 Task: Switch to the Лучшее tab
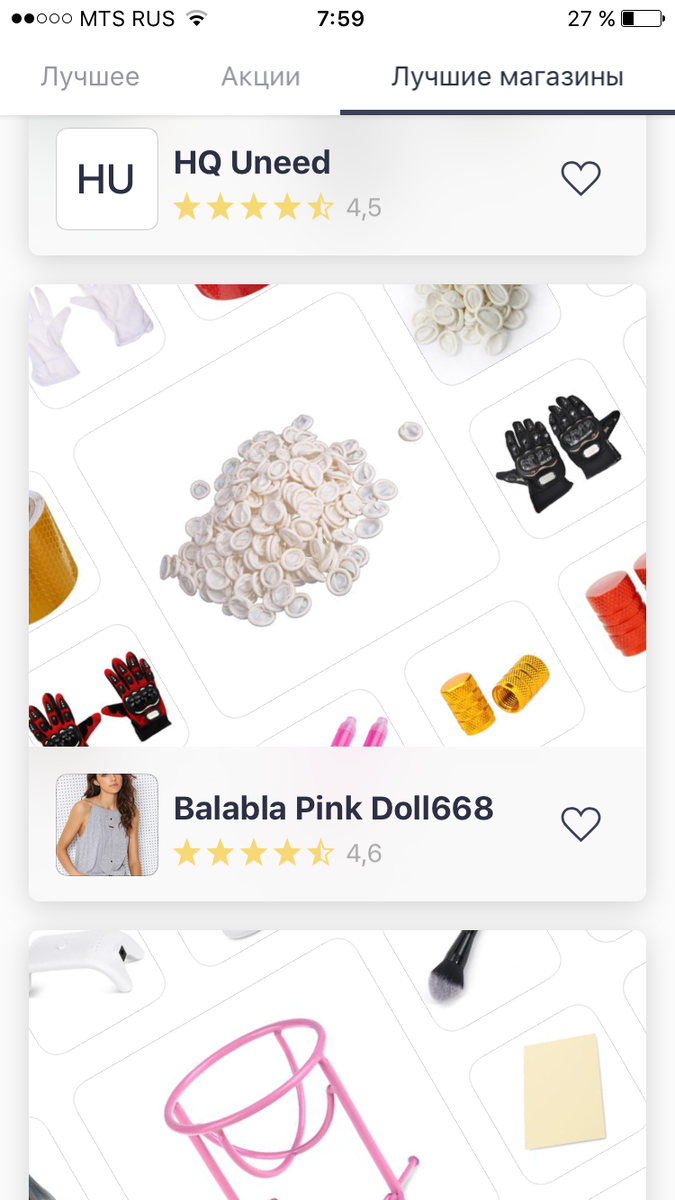[90, 77]
